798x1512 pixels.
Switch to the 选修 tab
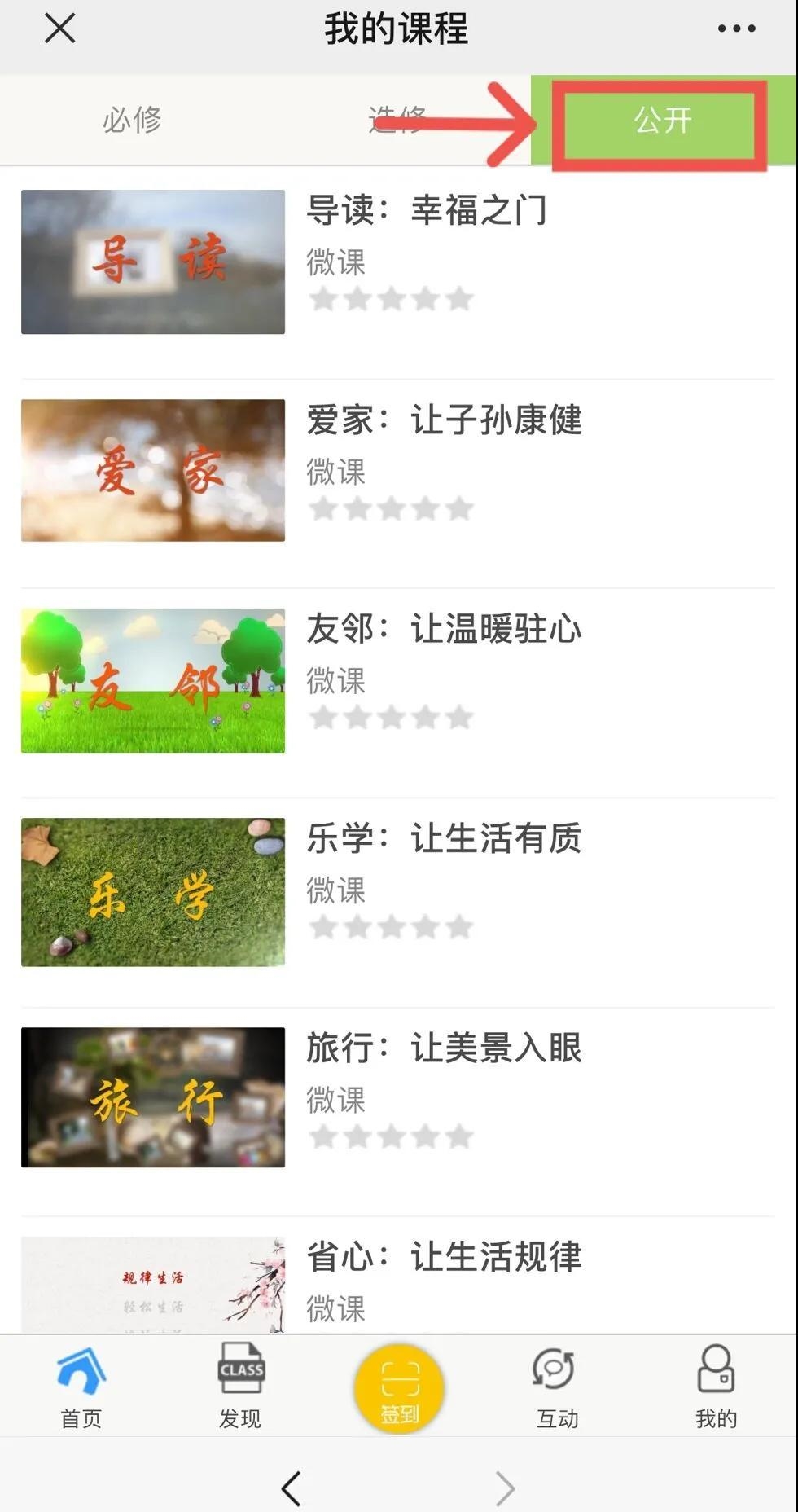point(397,121)
